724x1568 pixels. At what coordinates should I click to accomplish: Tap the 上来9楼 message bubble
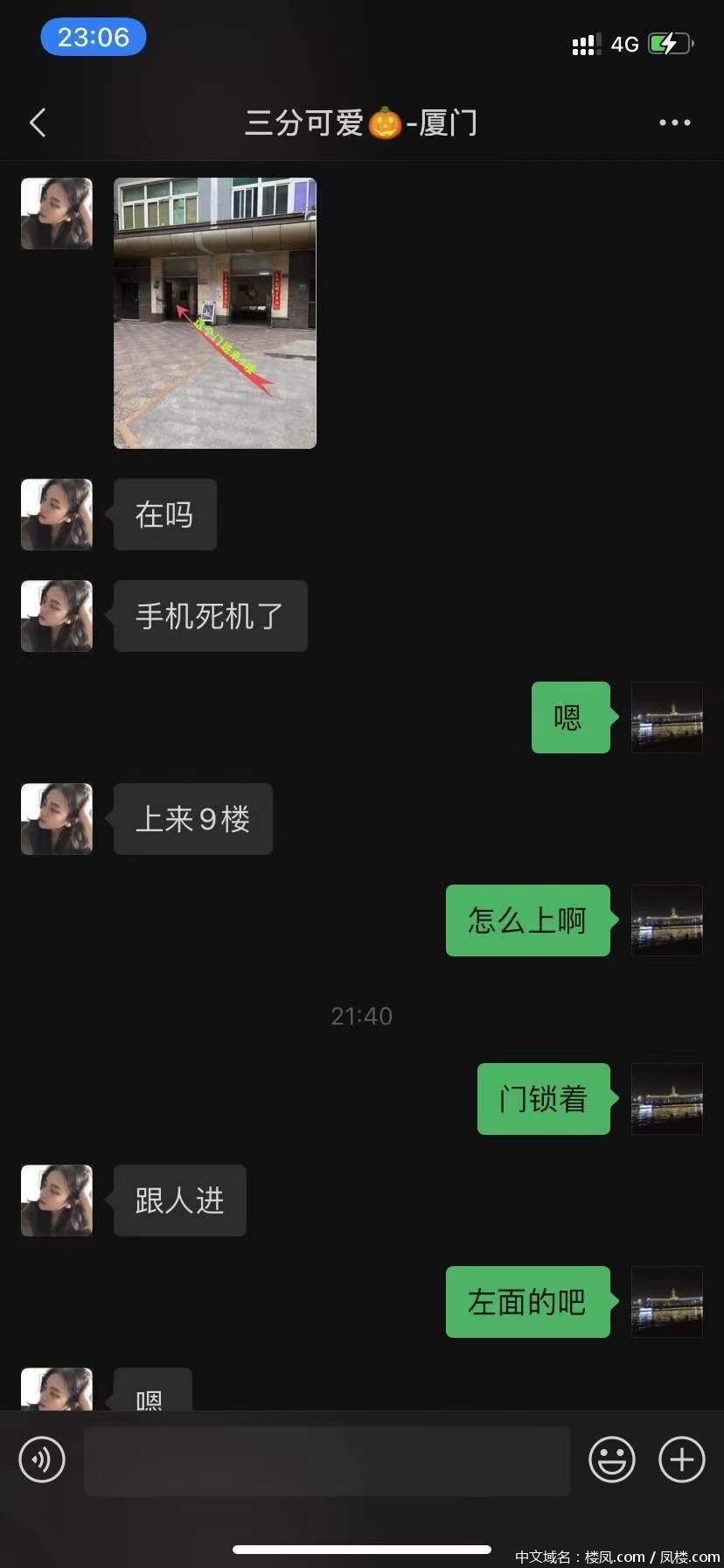click(x=192, y=819)
